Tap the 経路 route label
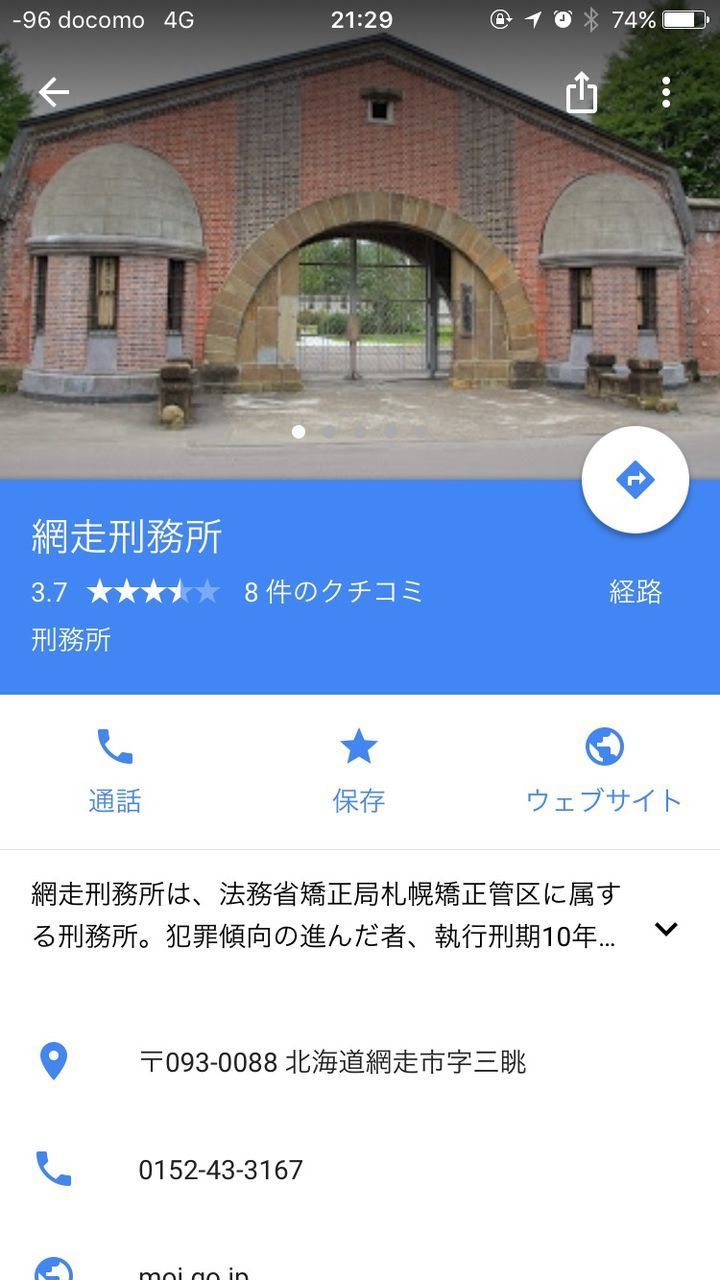720x1280 pixels. (634, 592)
